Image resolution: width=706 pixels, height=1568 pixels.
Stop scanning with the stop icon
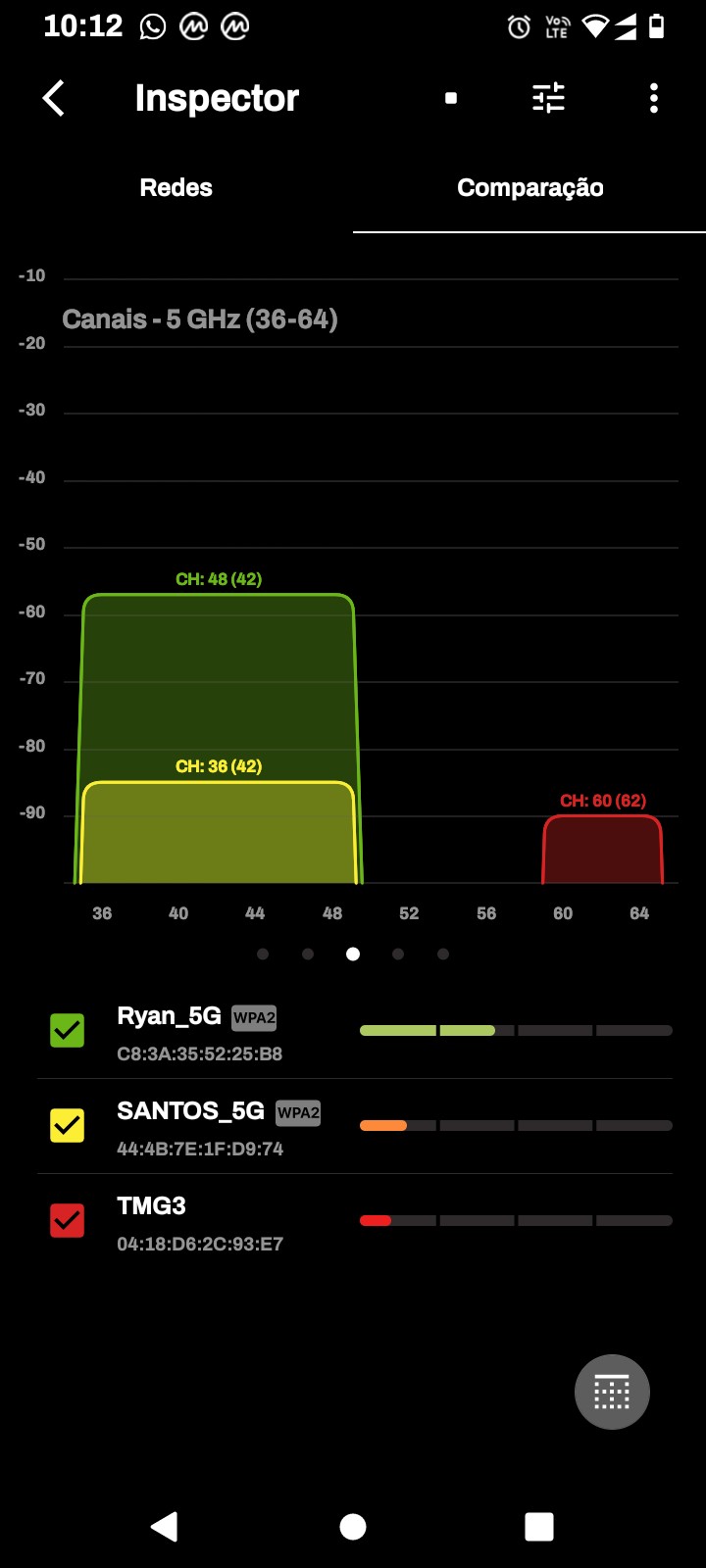pos(451,98)
